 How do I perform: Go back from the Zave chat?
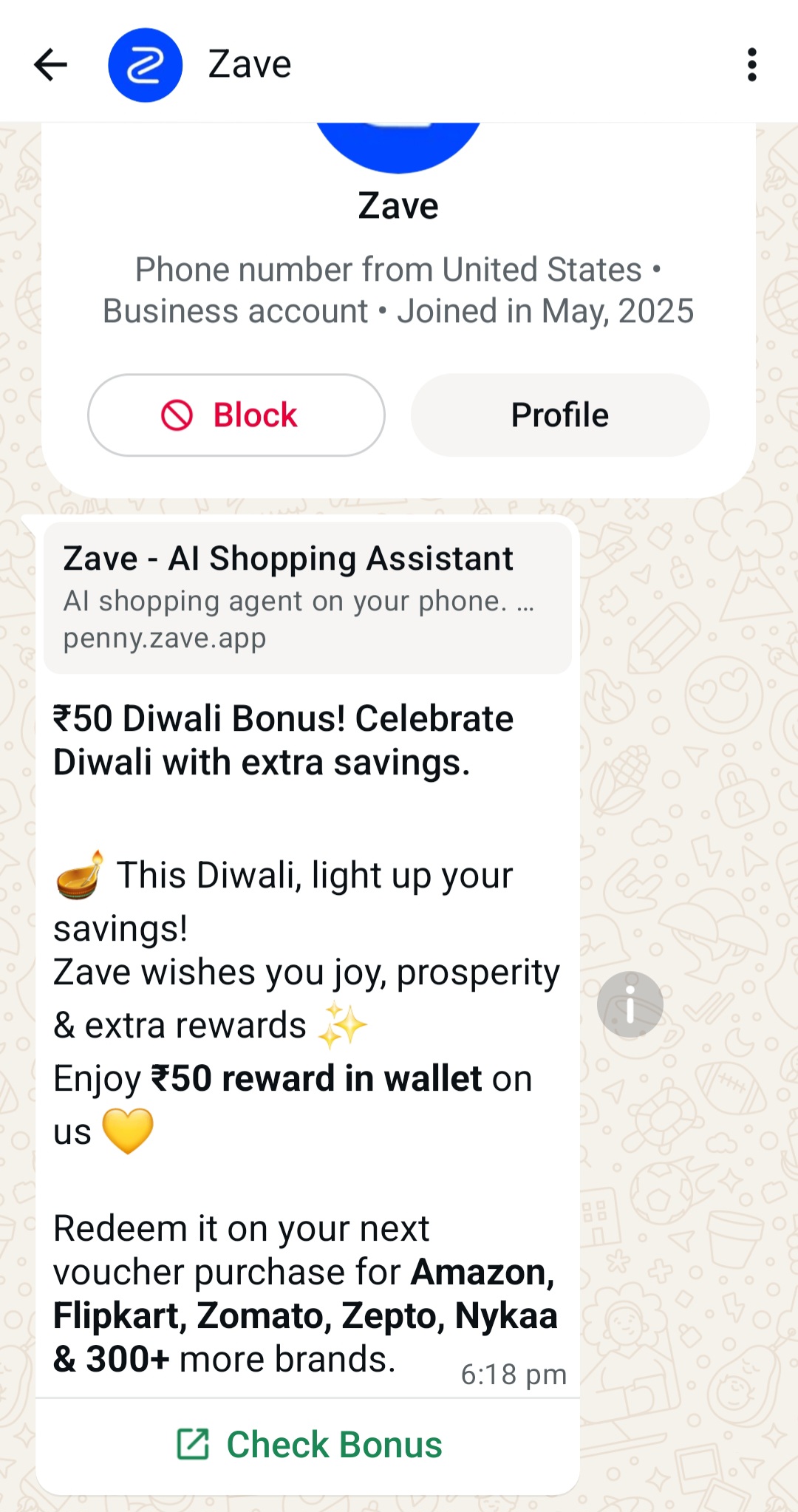(x=50, y=65)
